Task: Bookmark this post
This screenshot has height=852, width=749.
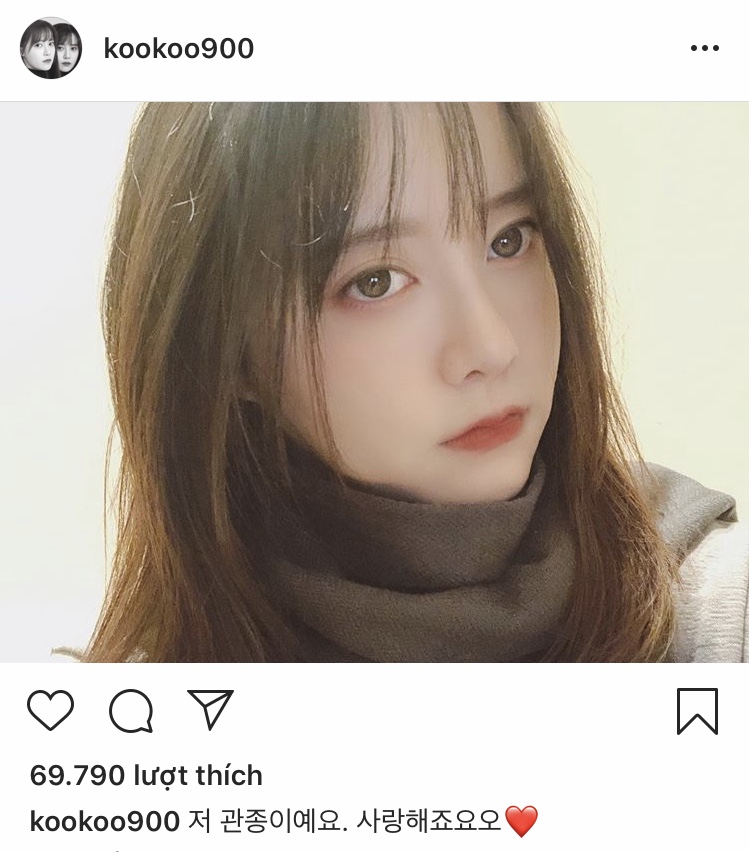Action: coord(697,711)
